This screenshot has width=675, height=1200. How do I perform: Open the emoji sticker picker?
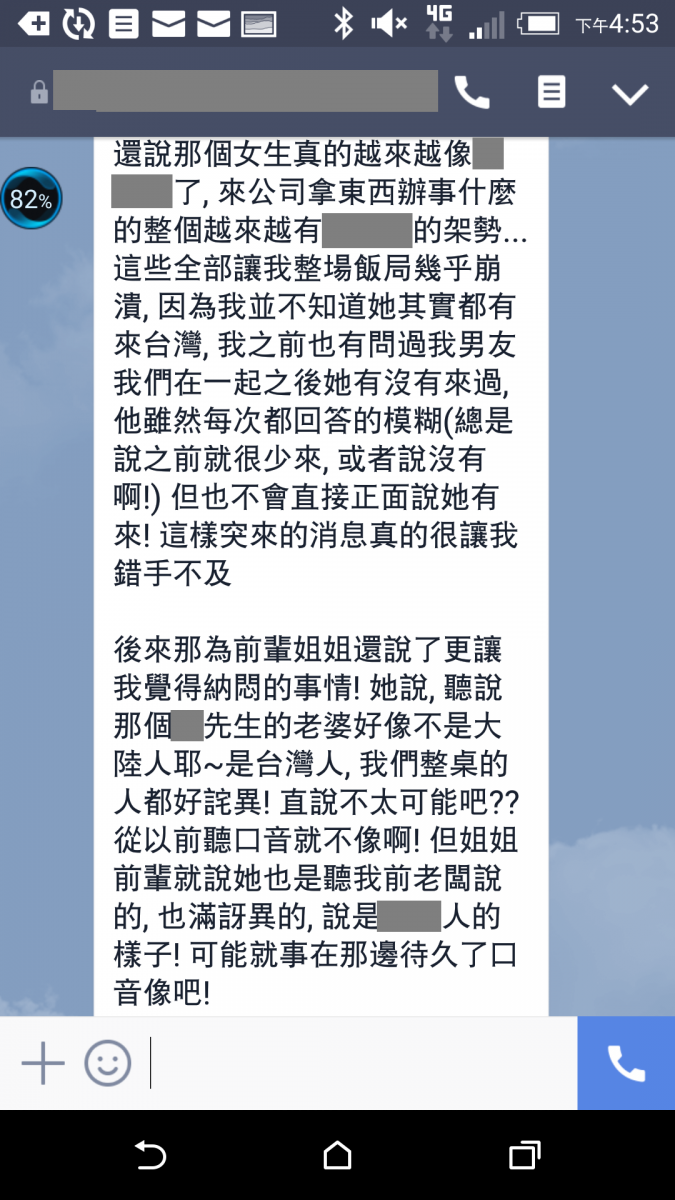107,1063
